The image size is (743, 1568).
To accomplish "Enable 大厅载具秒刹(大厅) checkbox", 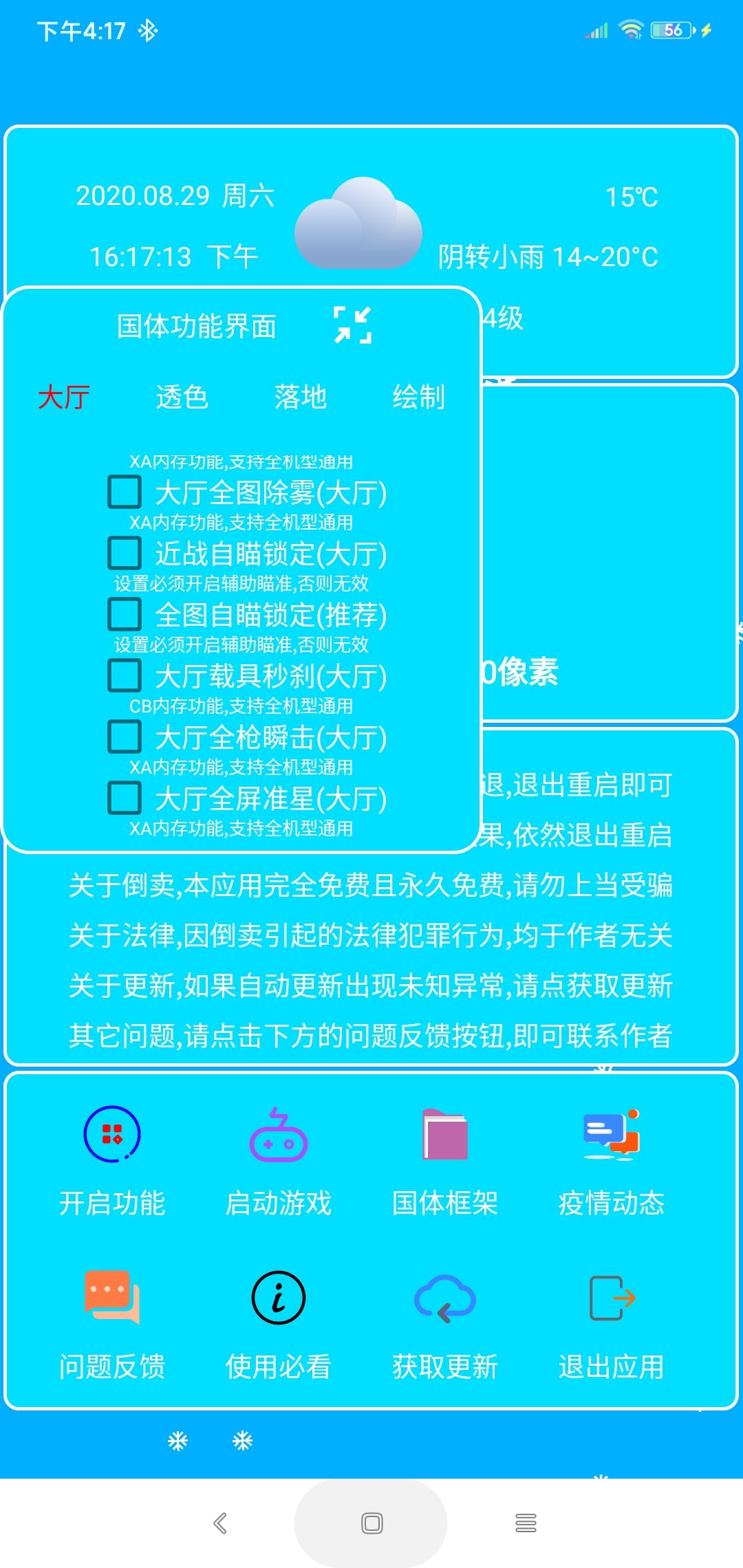I will pos(125,676).
